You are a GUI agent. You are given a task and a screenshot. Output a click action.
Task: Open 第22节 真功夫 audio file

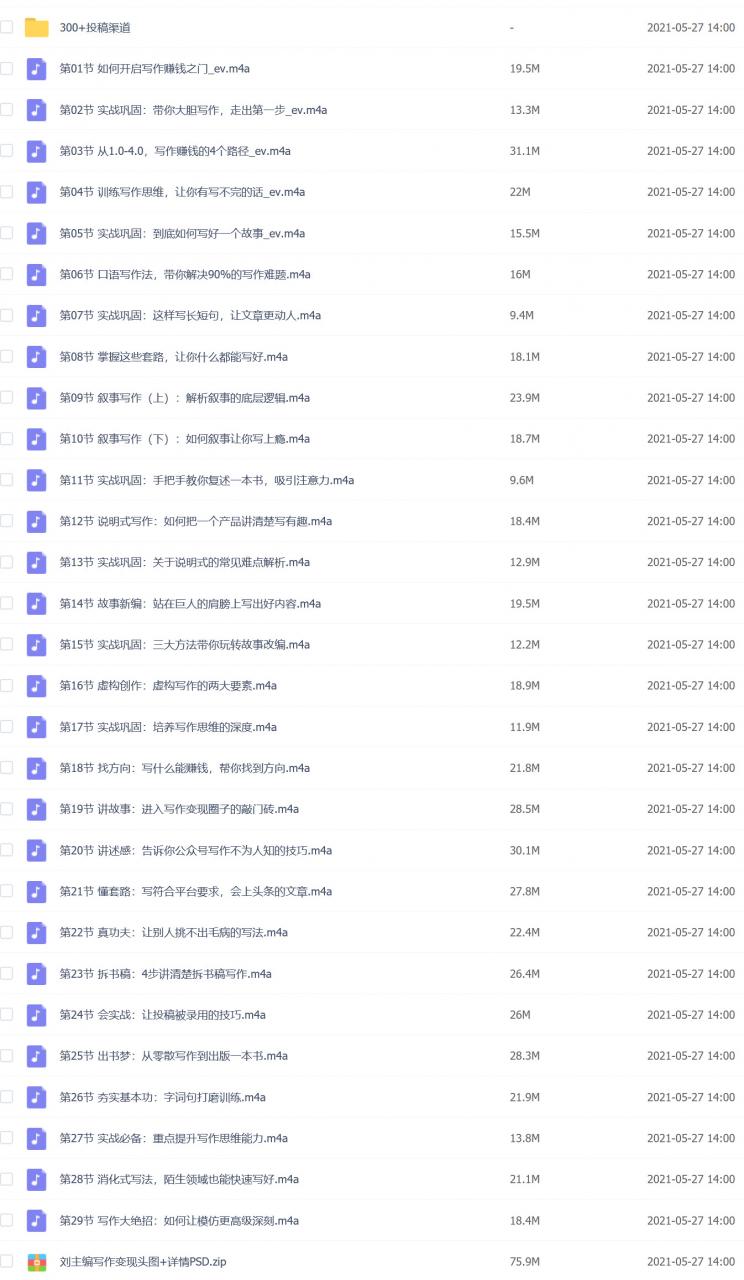click(174, 932)
